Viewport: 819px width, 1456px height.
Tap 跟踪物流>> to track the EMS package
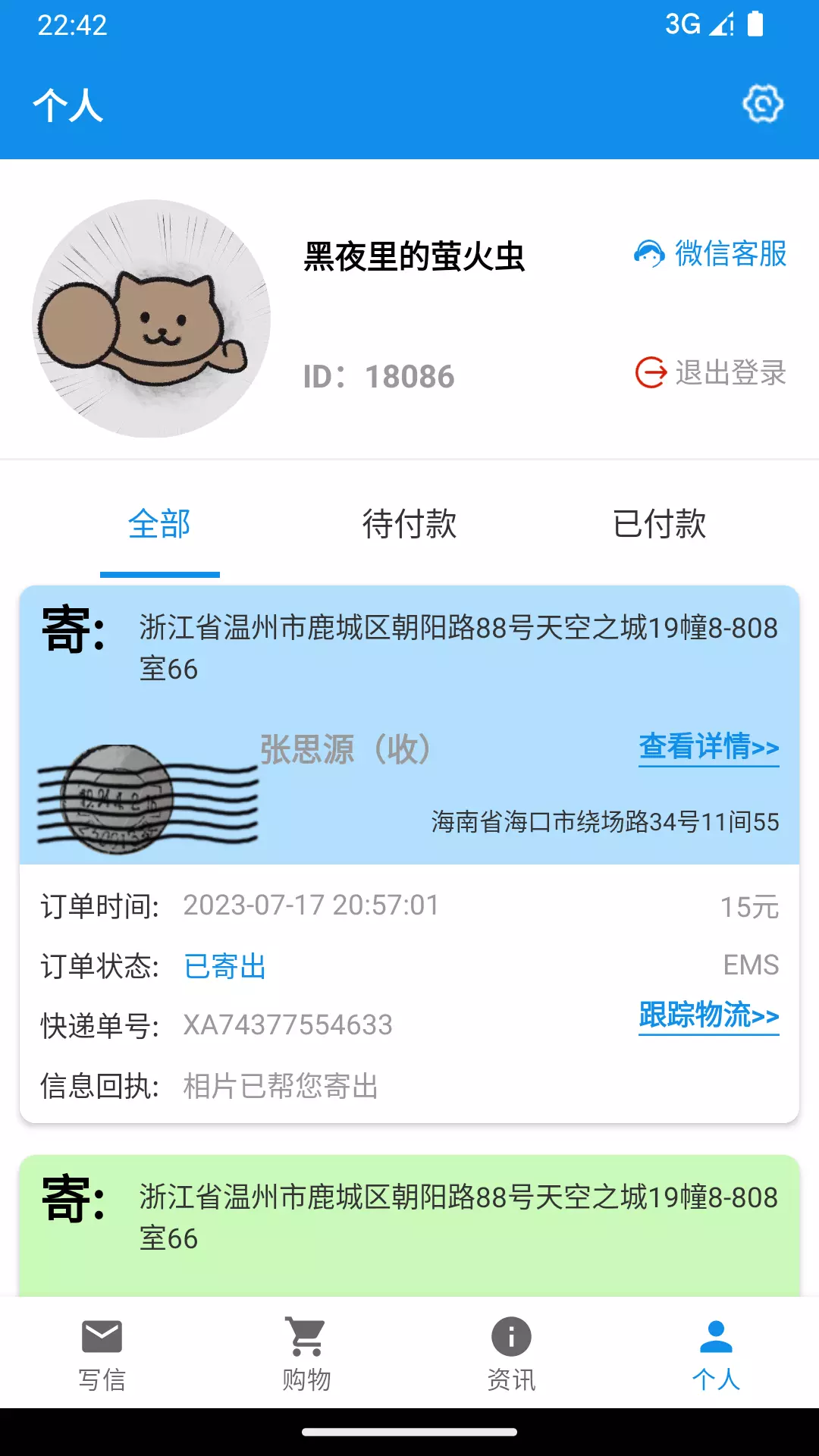tap(709, 1015)
